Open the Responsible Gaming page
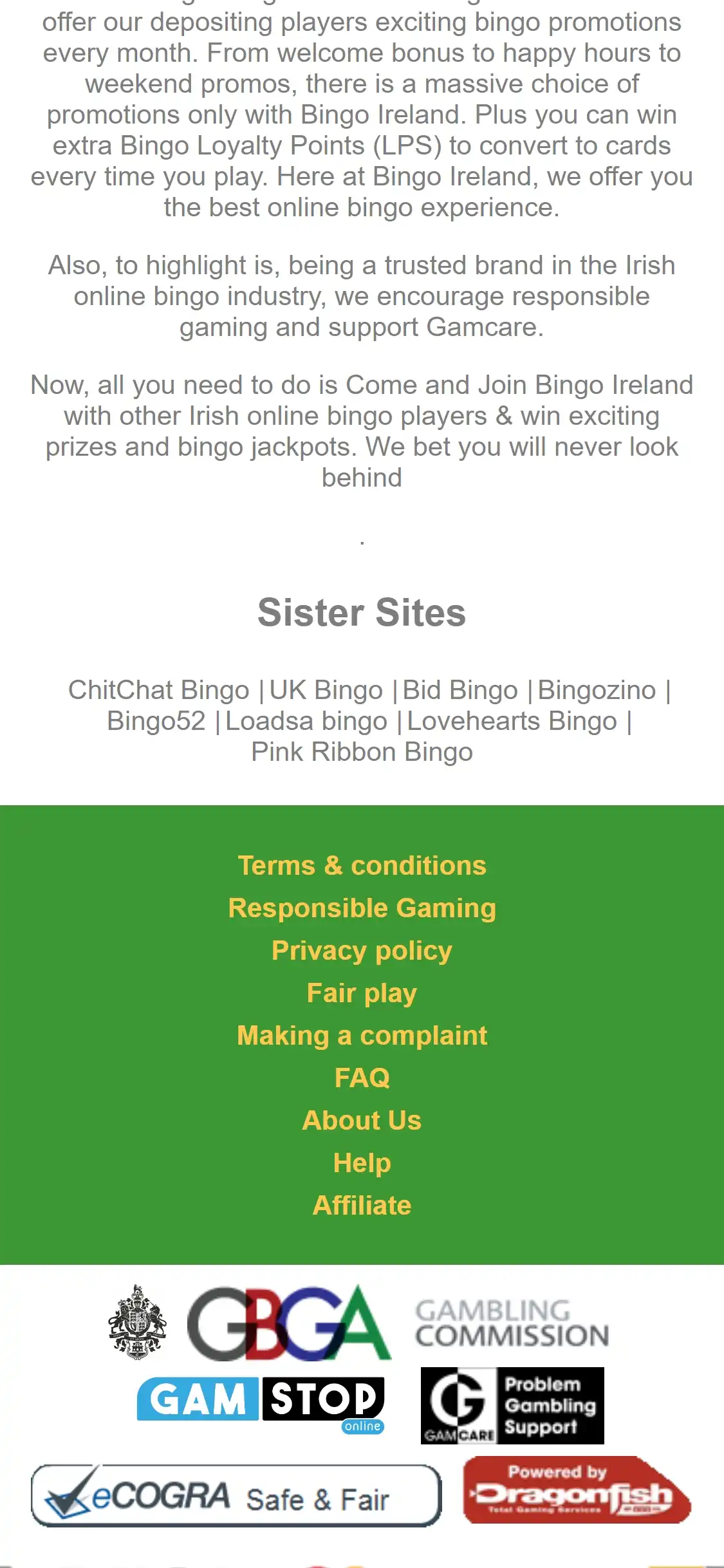This screenshot has width=724, height=1568. click(362, 908)
